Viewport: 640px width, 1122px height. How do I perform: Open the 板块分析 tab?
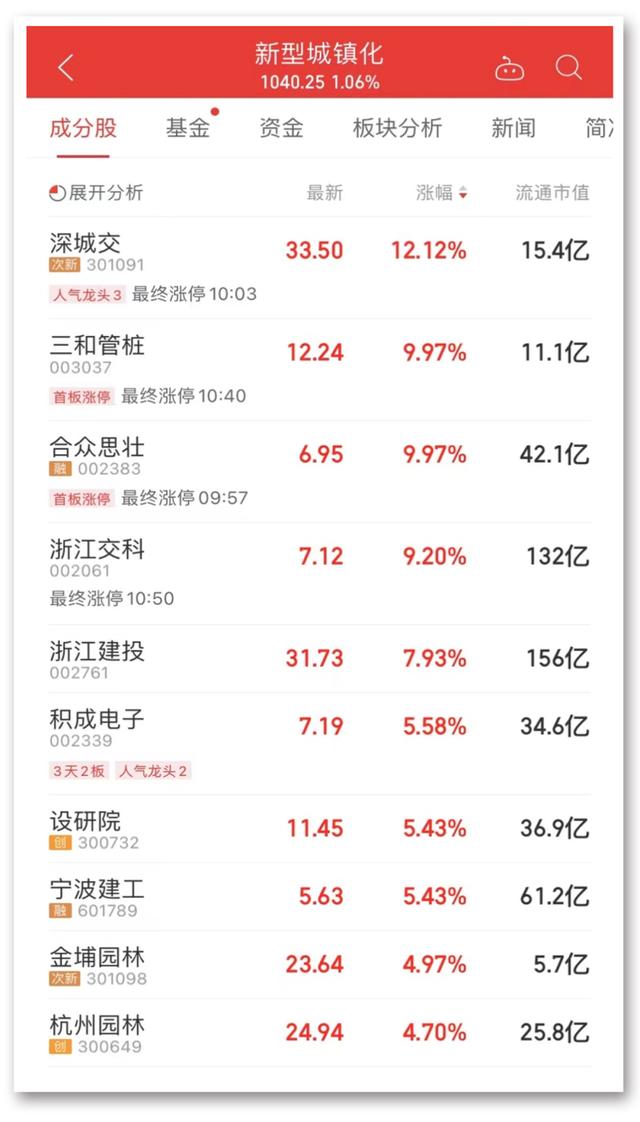[397, 128]
